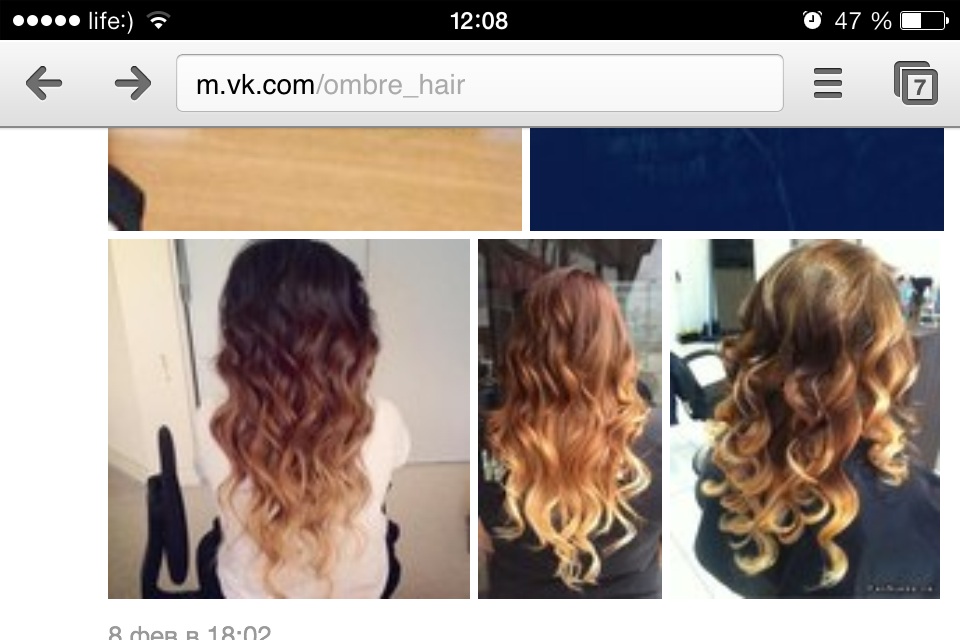960x640 pixels.
Task: Open the browser menu icon
Action: coord(828,83)
